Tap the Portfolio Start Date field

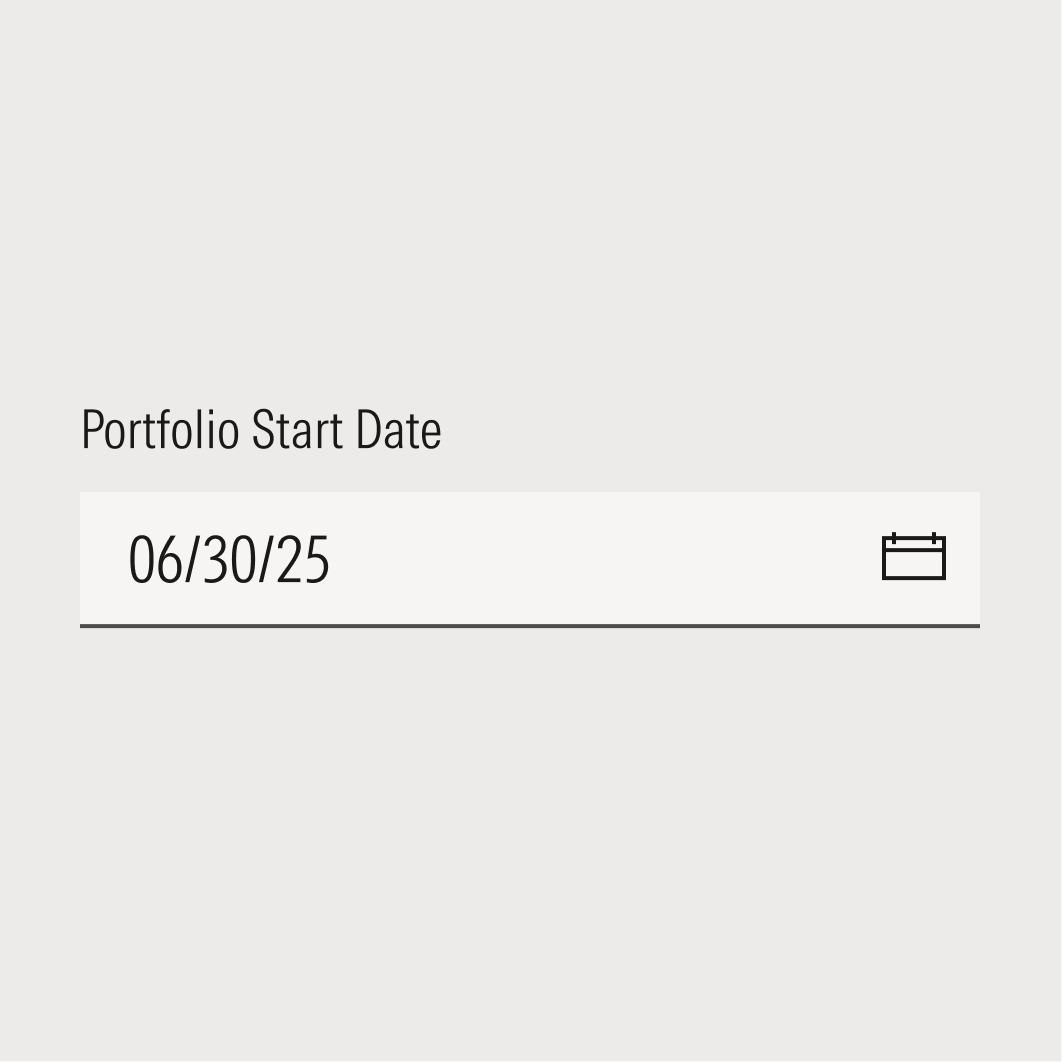480,558
